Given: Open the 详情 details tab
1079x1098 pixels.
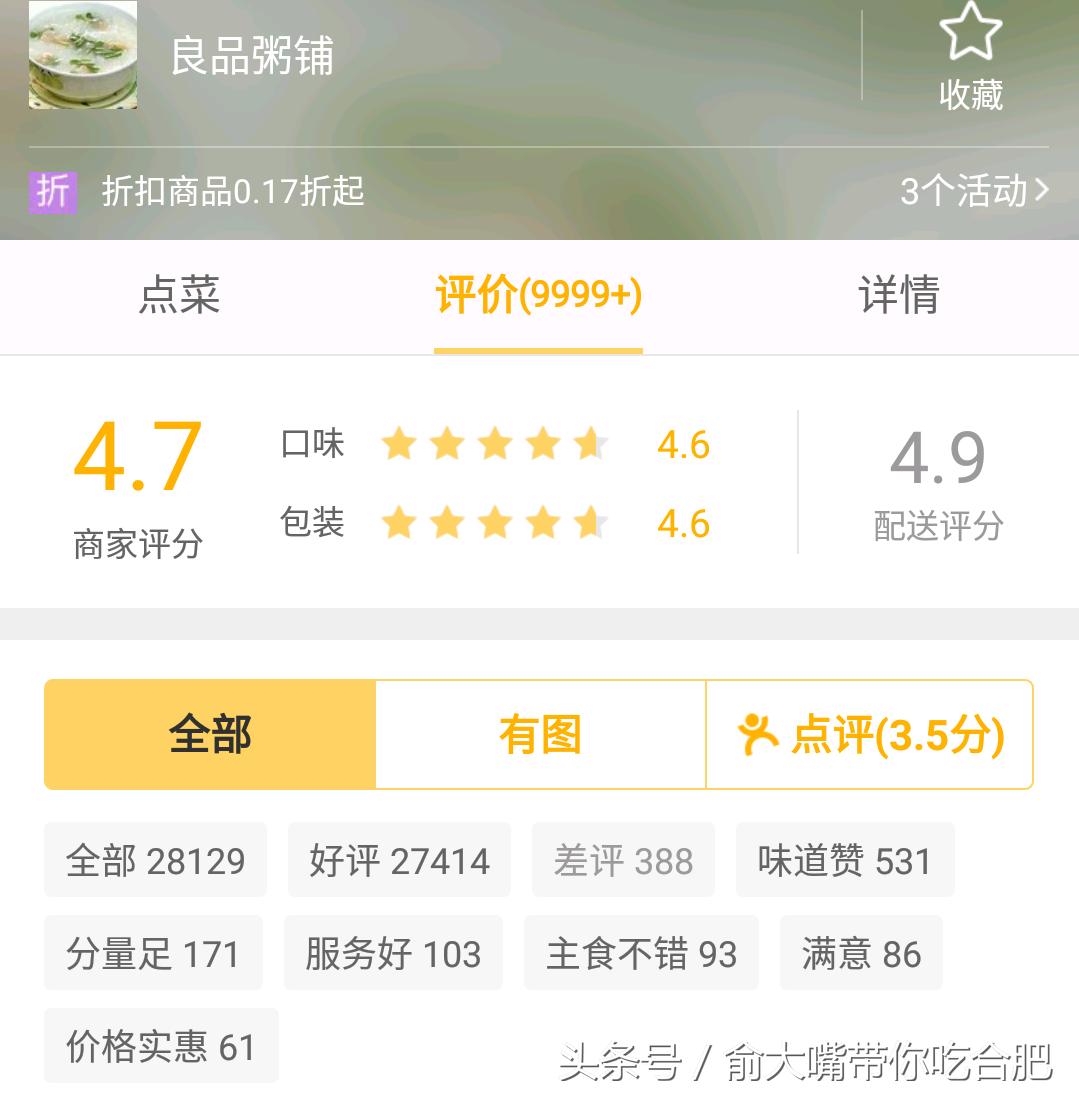Looking at the screenshot, I should pos(899,296).
